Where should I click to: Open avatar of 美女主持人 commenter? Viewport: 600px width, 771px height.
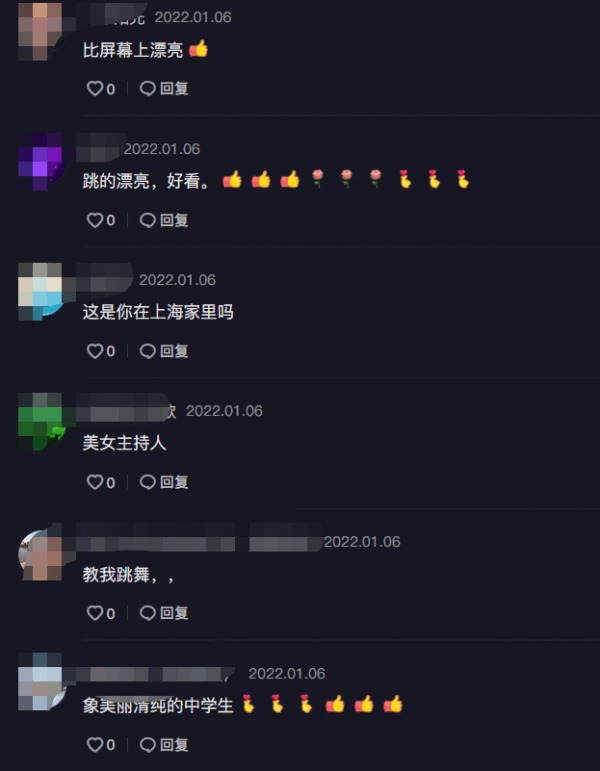[x=41, y=420]
